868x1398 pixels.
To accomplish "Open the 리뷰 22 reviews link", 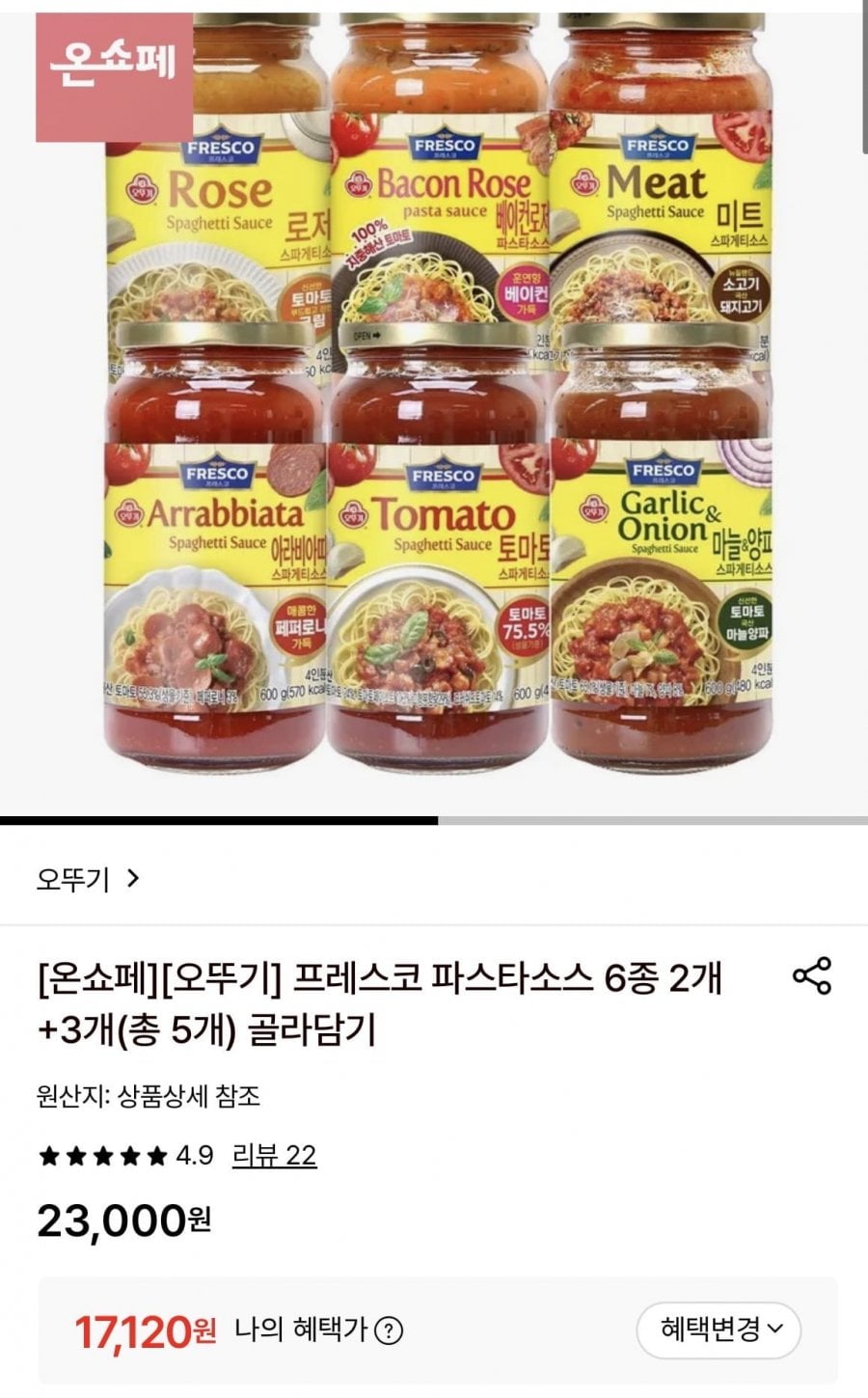I will coord(274,1155).
